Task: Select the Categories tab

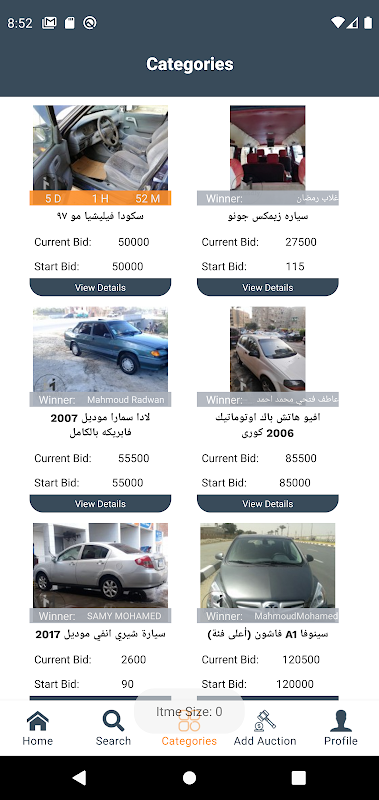Action: coord(189,728)
